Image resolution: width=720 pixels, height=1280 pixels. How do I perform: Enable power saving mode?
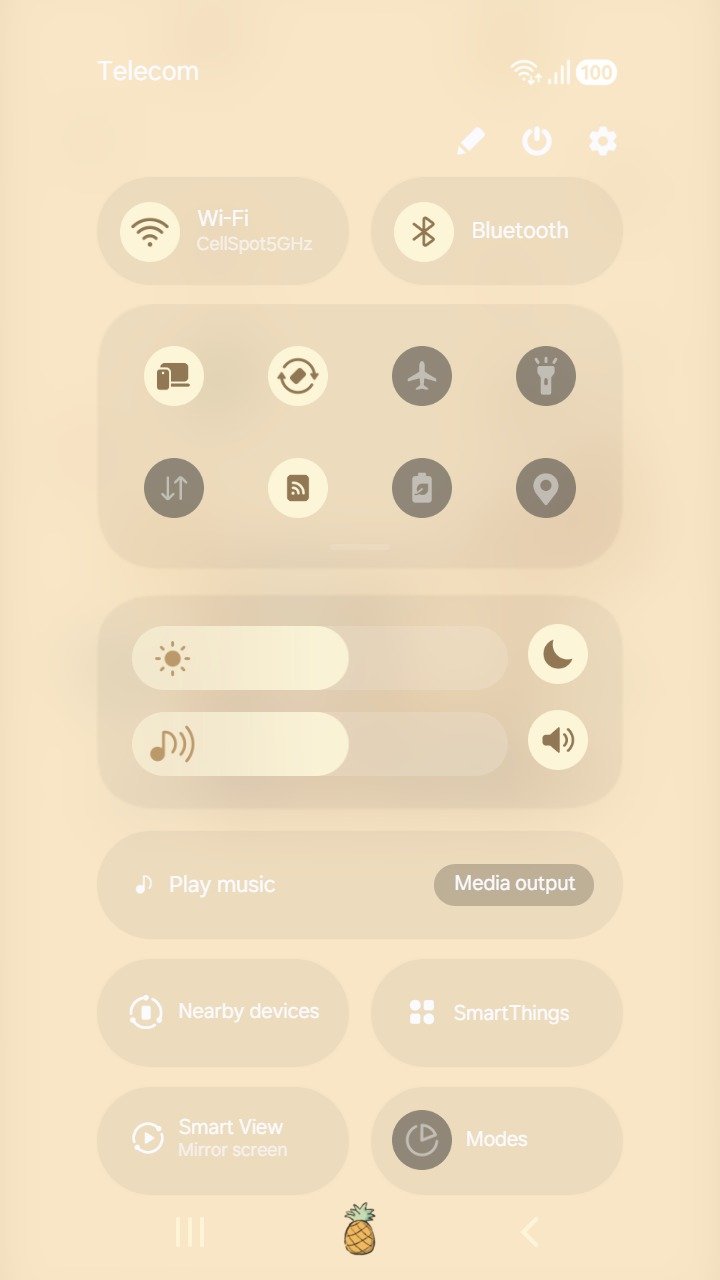tap(422, 488)
